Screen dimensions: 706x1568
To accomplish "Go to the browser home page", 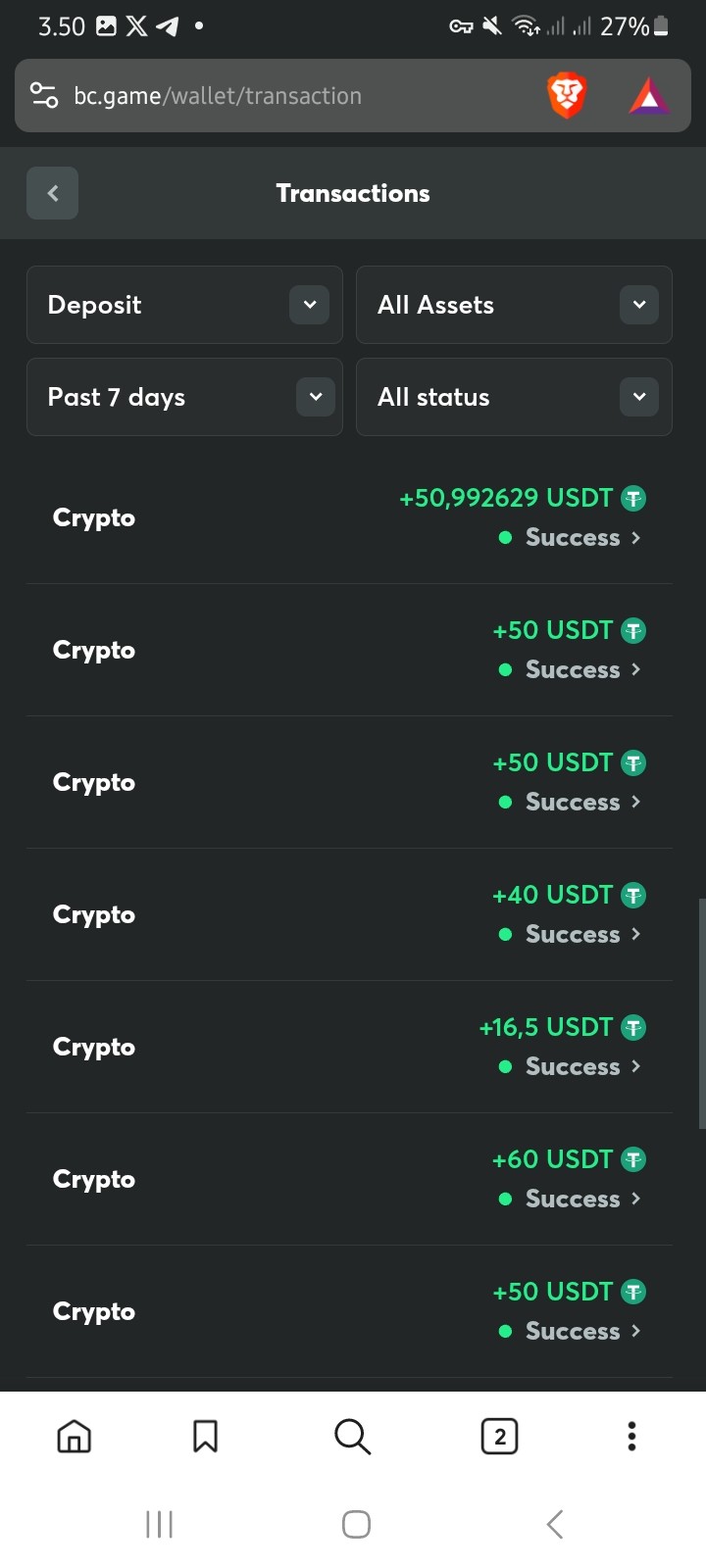I will click(75, 1437).
